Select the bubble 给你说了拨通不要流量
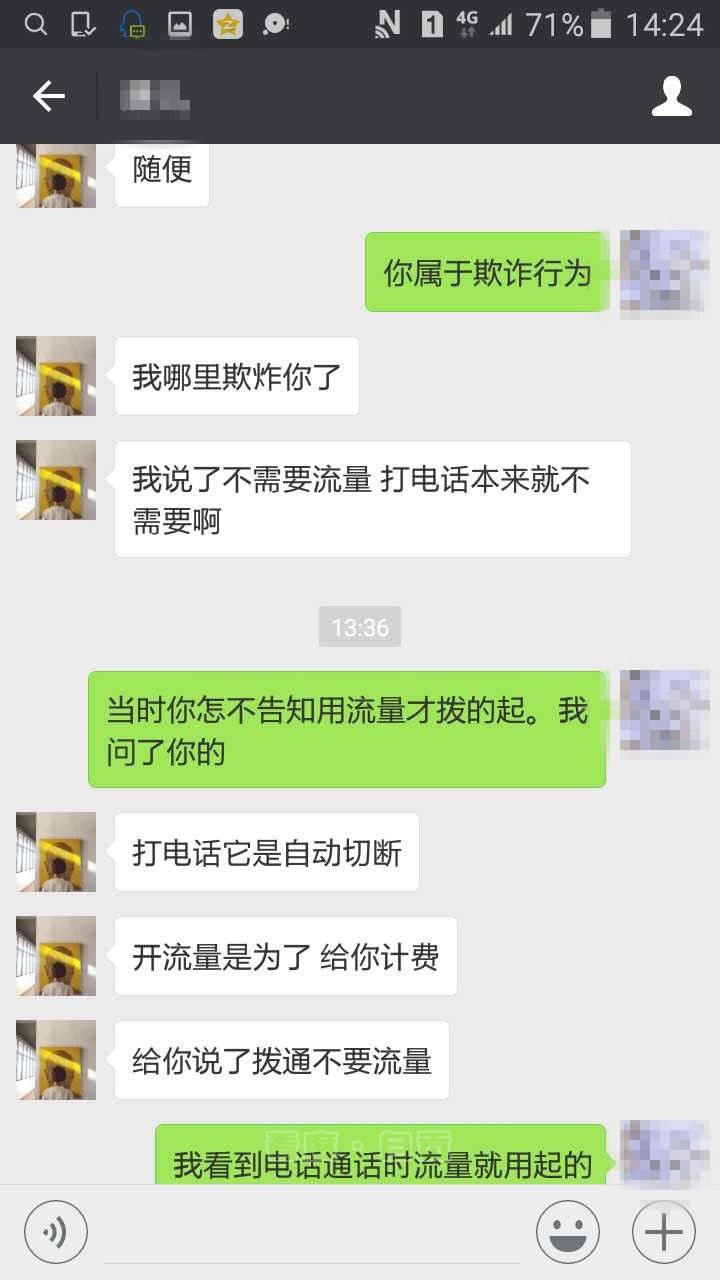The image size is (720, 1280). 281,1061
